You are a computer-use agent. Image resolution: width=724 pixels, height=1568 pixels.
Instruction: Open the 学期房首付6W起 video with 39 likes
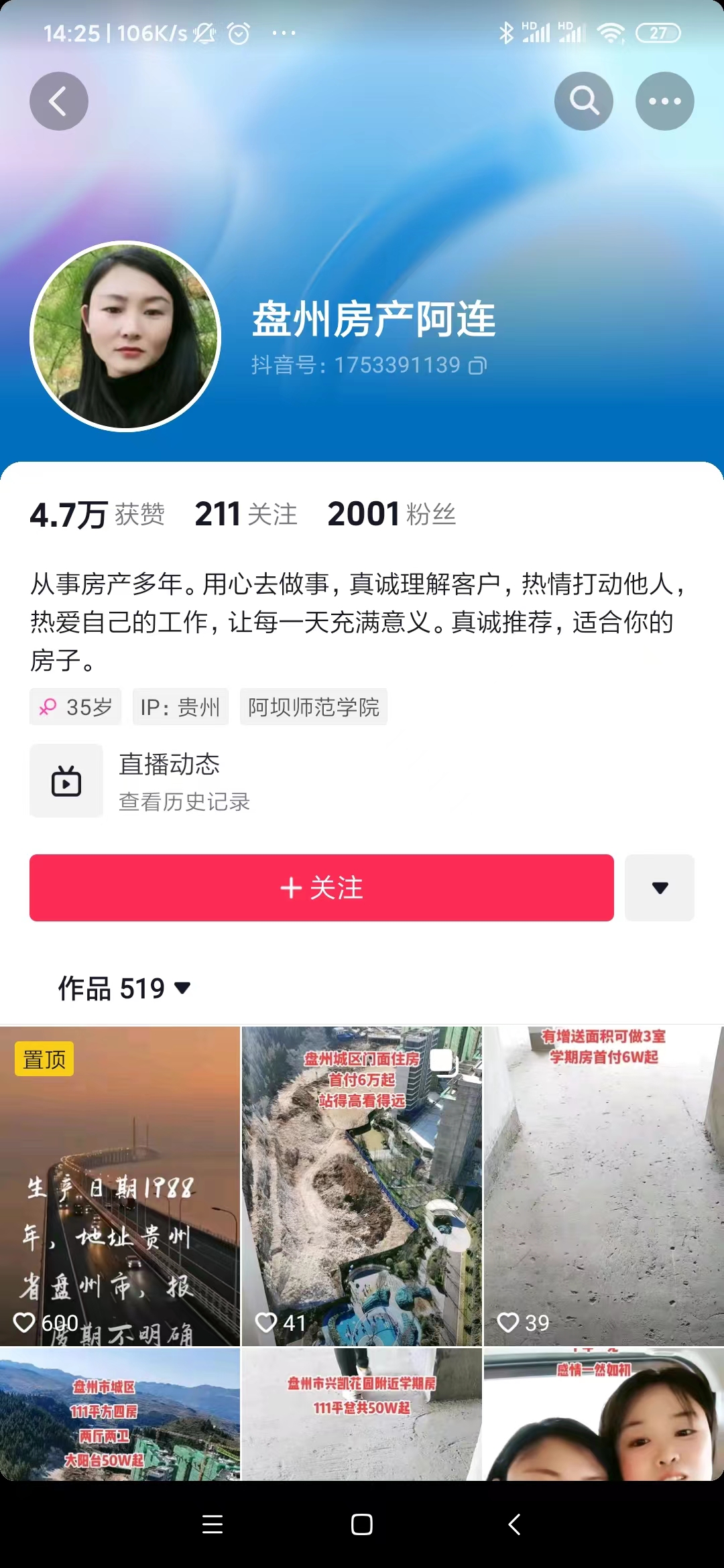603,1186
